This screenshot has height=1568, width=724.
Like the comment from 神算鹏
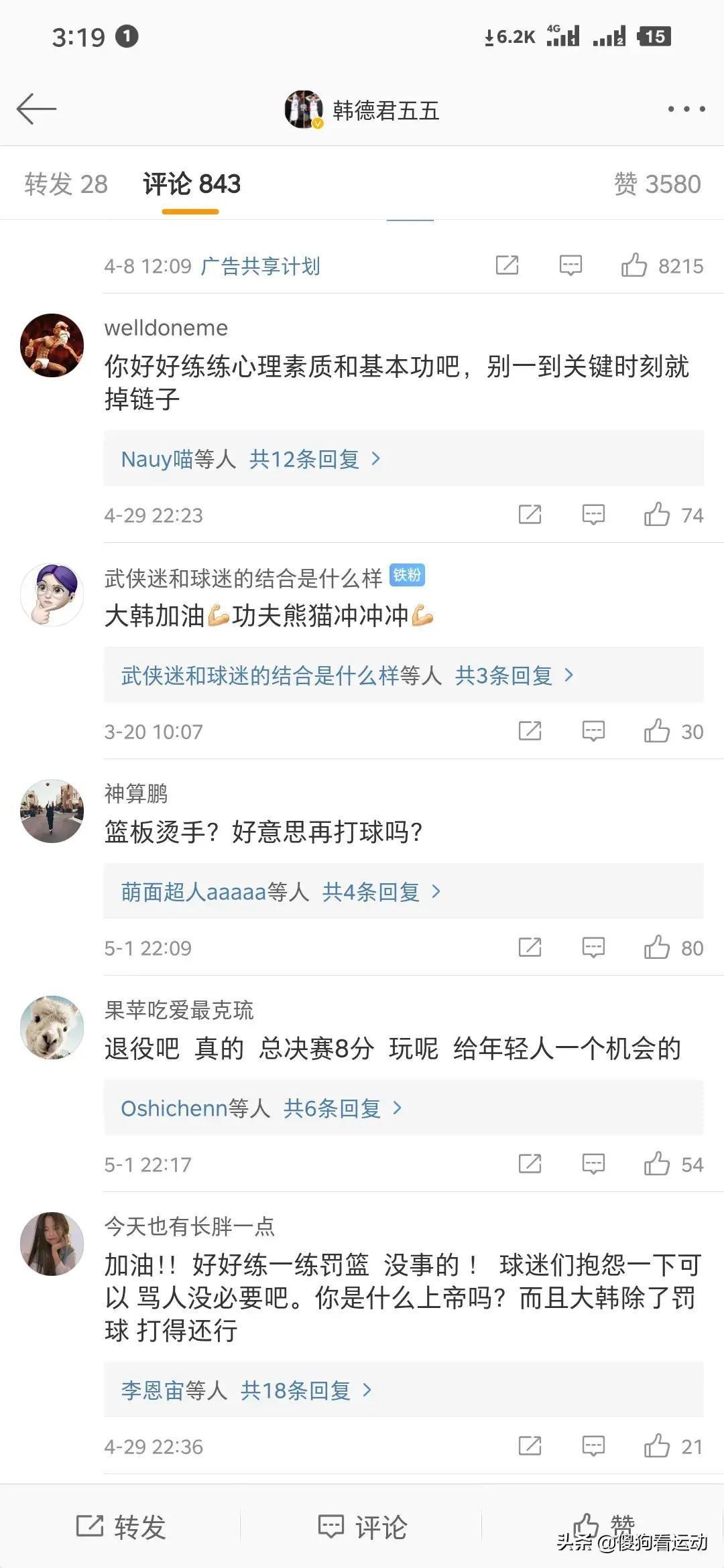(657, 948)
